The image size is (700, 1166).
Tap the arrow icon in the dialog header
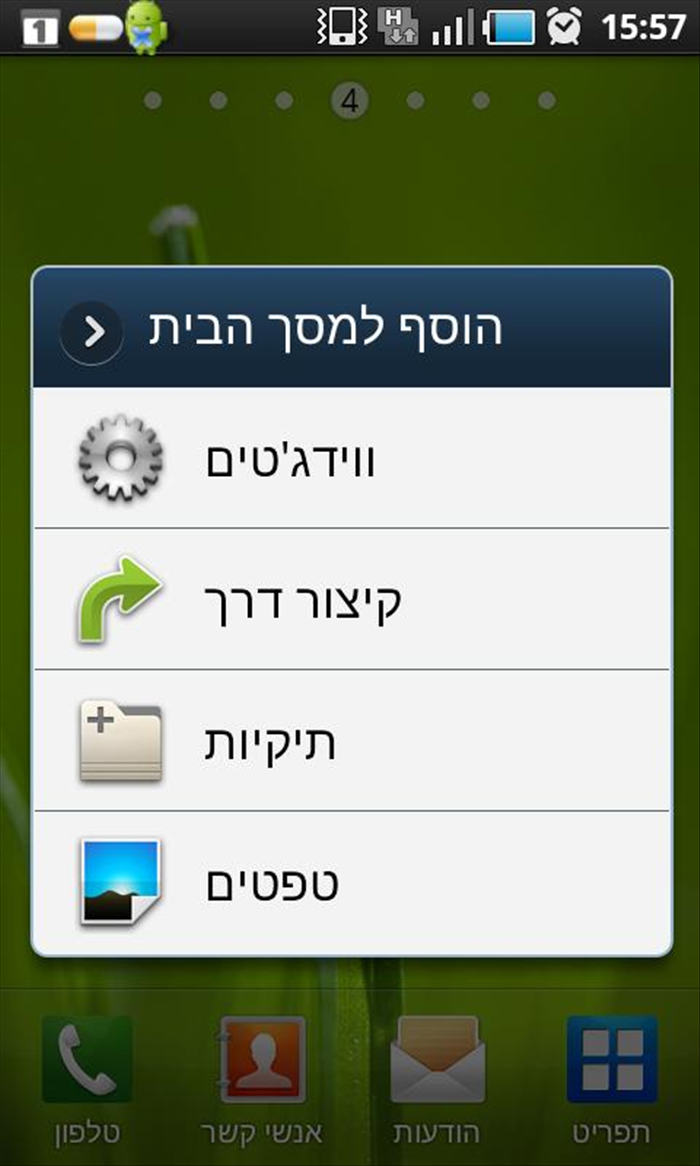coord(91,333)
